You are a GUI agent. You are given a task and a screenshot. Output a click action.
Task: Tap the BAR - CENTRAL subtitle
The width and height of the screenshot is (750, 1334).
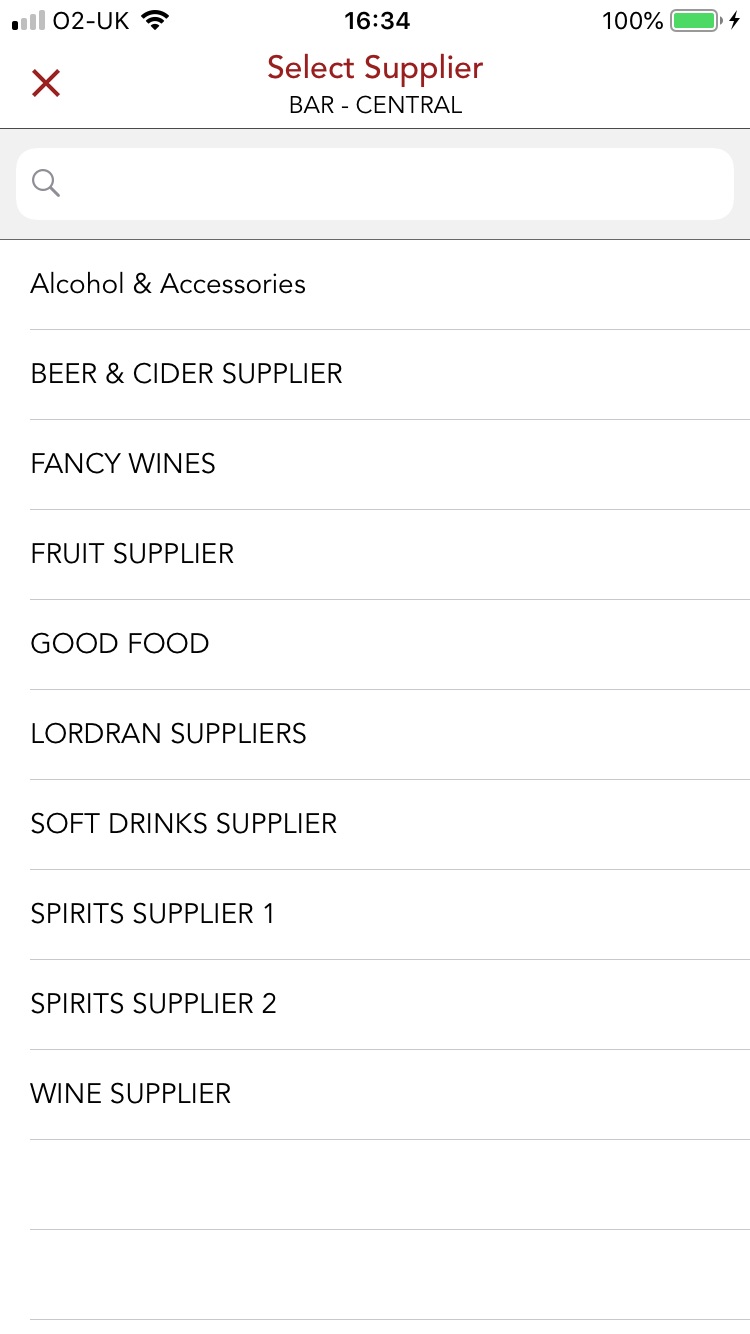click(375, 104)
